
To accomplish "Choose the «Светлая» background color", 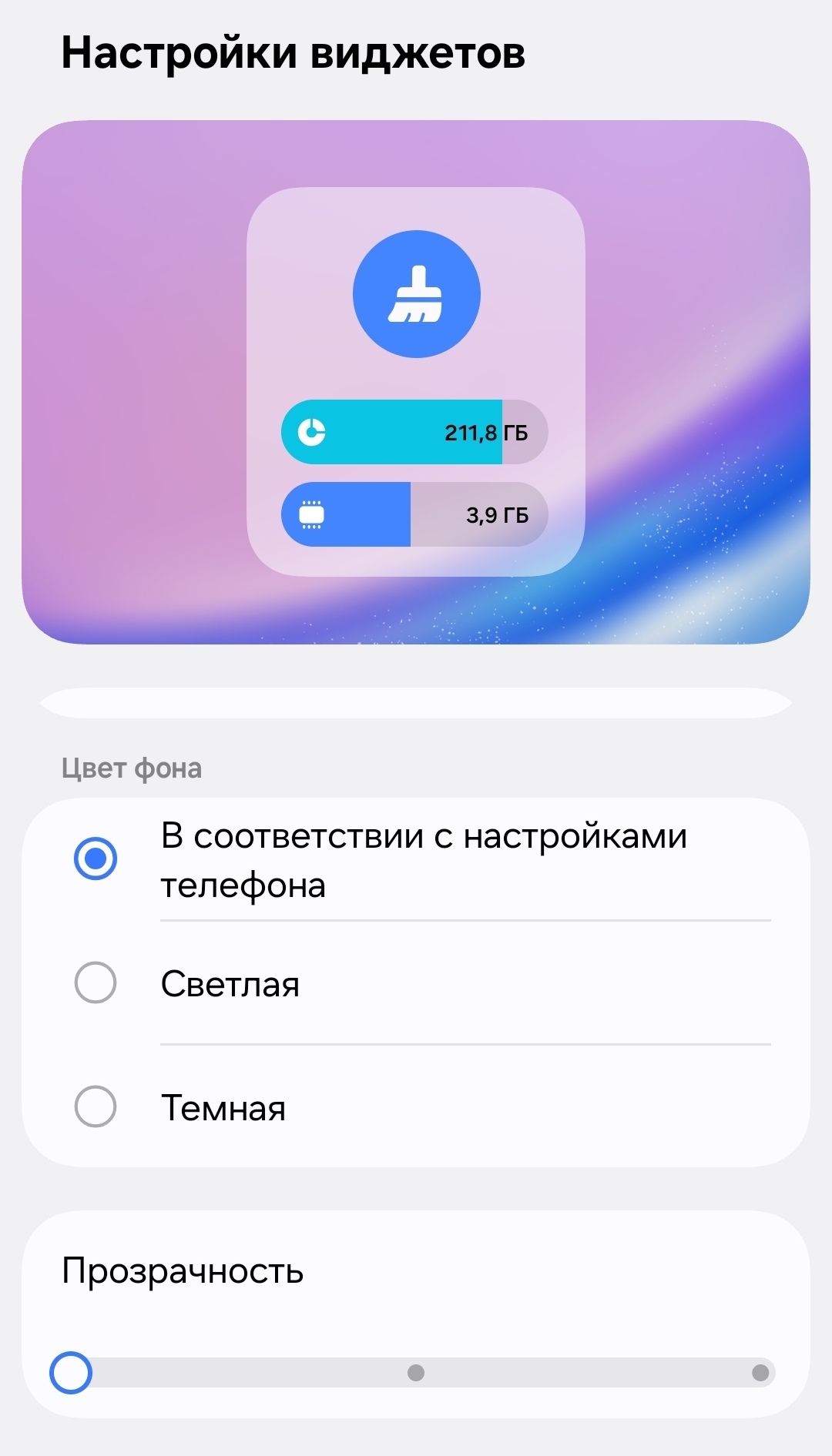I will [96, 982].
